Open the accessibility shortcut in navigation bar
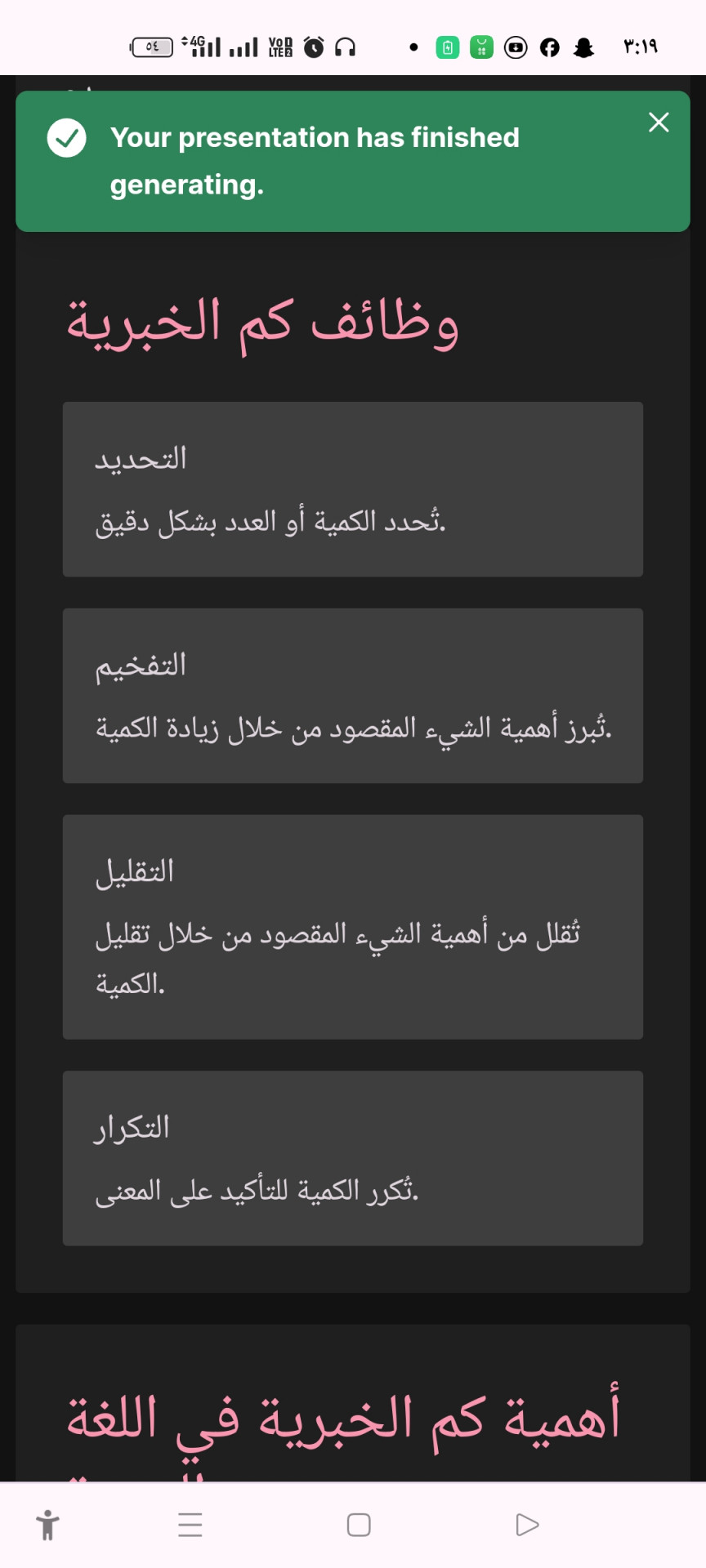Image resolution: width=706 pixels, height=1568 pixels. coord(48,1525)
